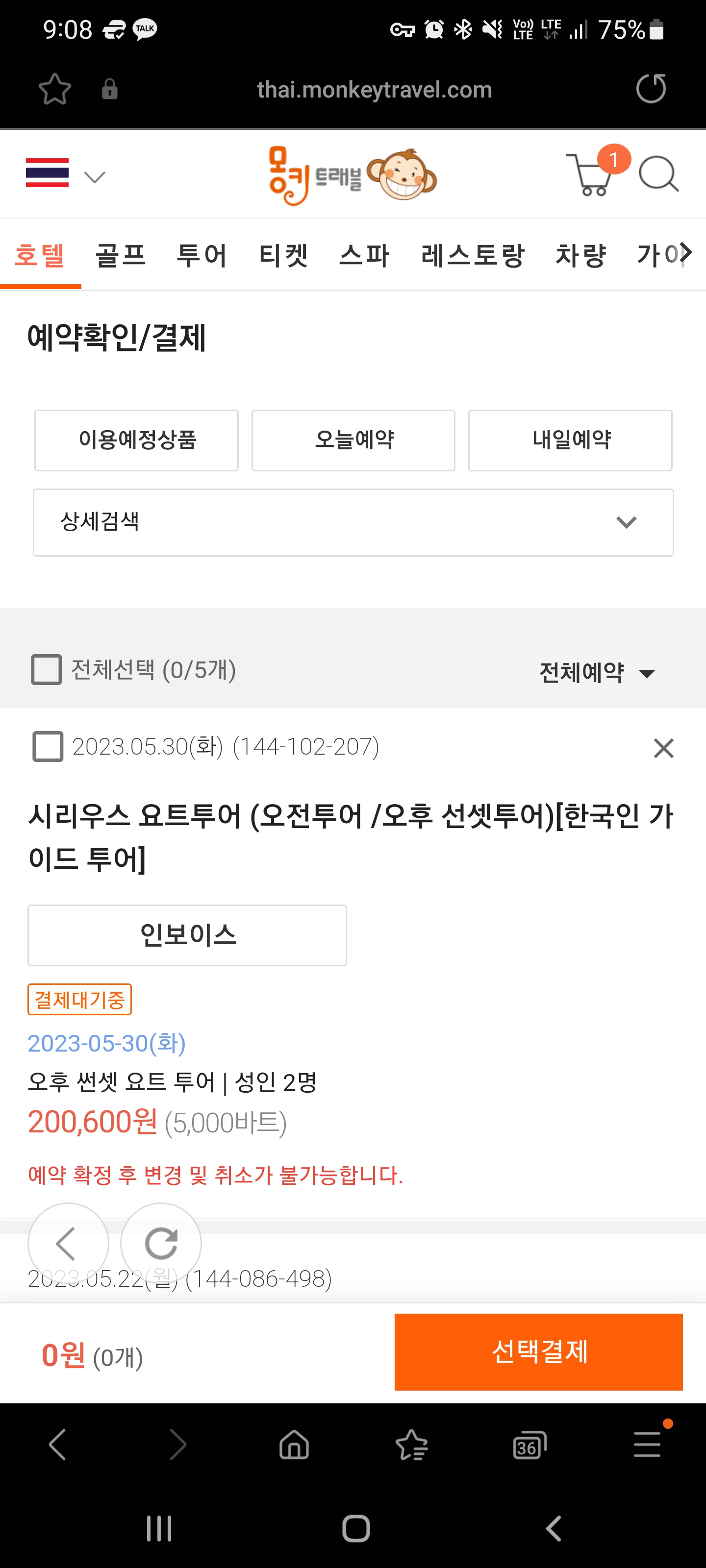Open the browser tabs view
The height and width of the screenshot is (1568, 706).
pos(529,1445)
